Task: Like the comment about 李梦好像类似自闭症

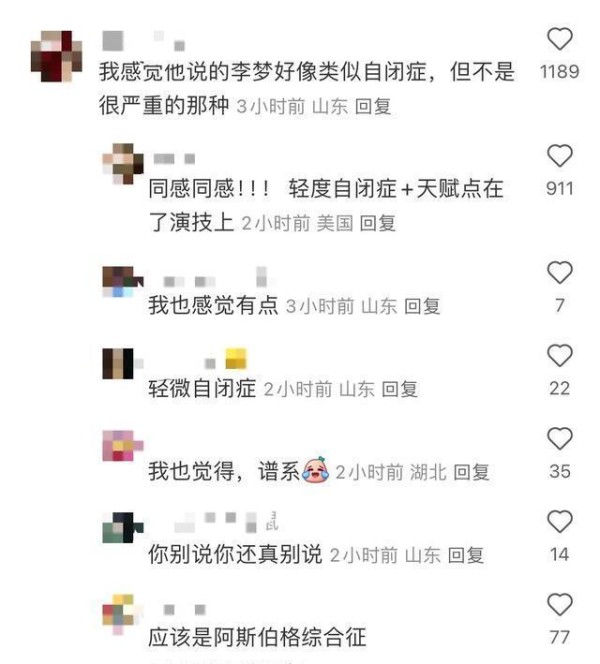Action: coord(561,39)
